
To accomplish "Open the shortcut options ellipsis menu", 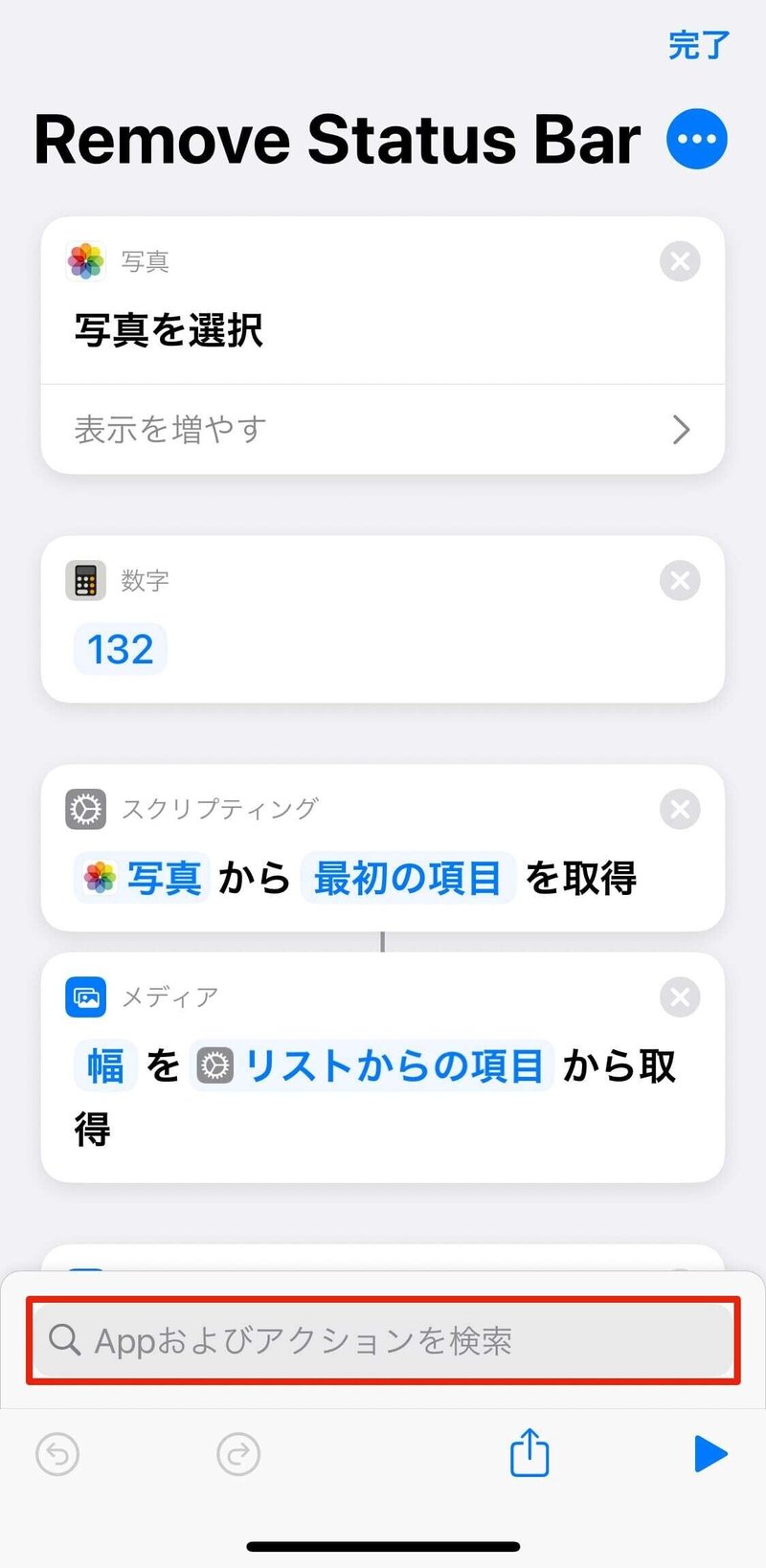I will tap(697, 140).
